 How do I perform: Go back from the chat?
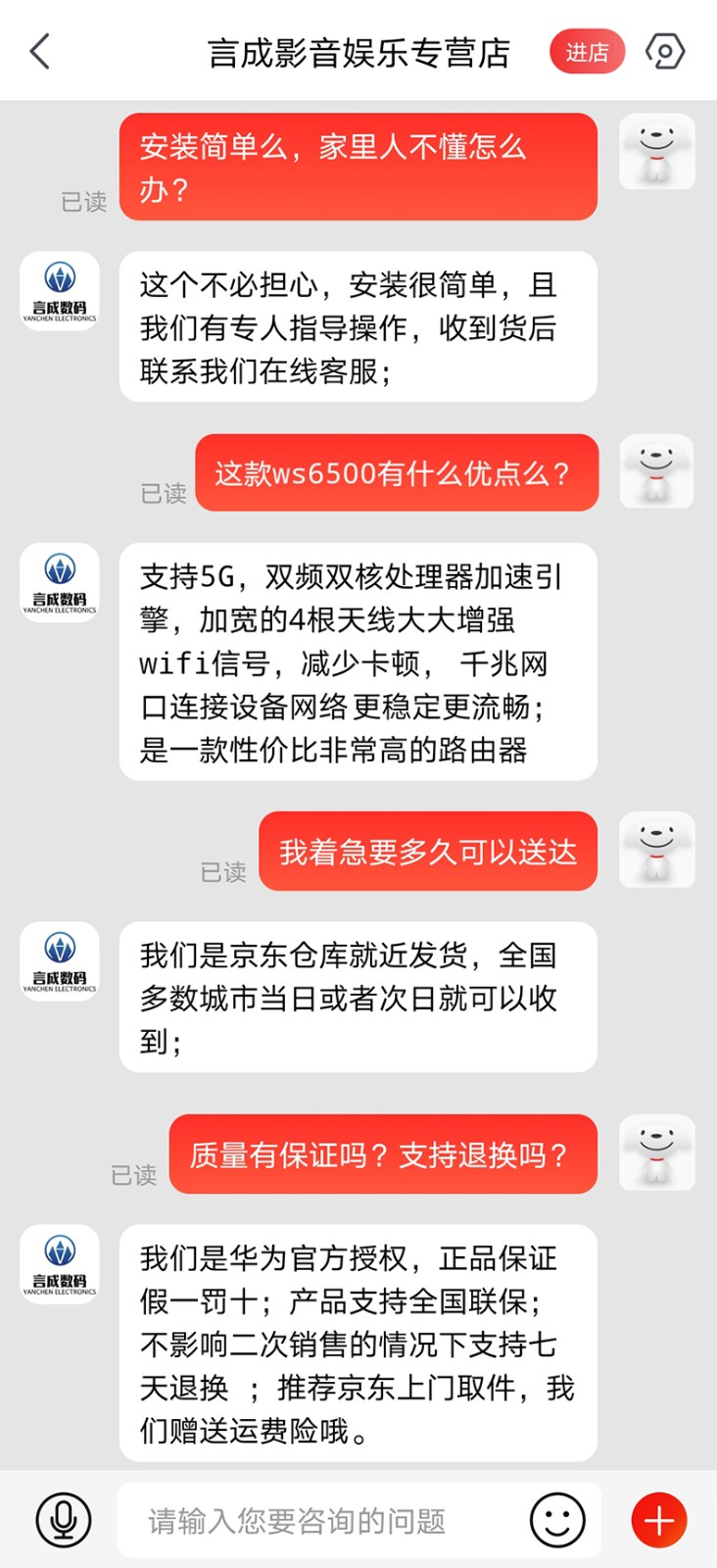click(40, 52)
